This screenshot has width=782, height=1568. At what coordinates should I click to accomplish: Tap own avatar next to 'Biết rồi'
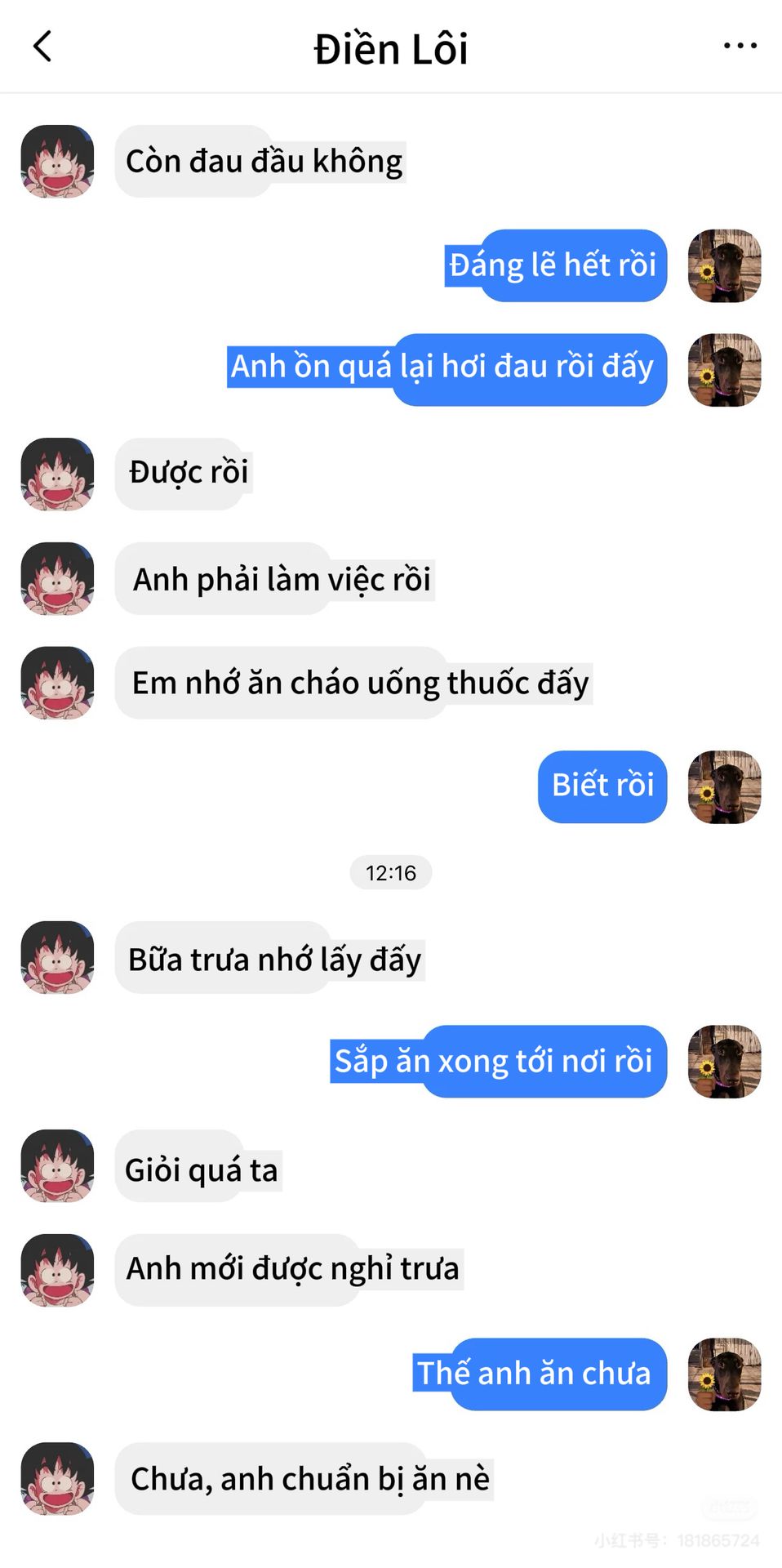click(x=724, y=786)
